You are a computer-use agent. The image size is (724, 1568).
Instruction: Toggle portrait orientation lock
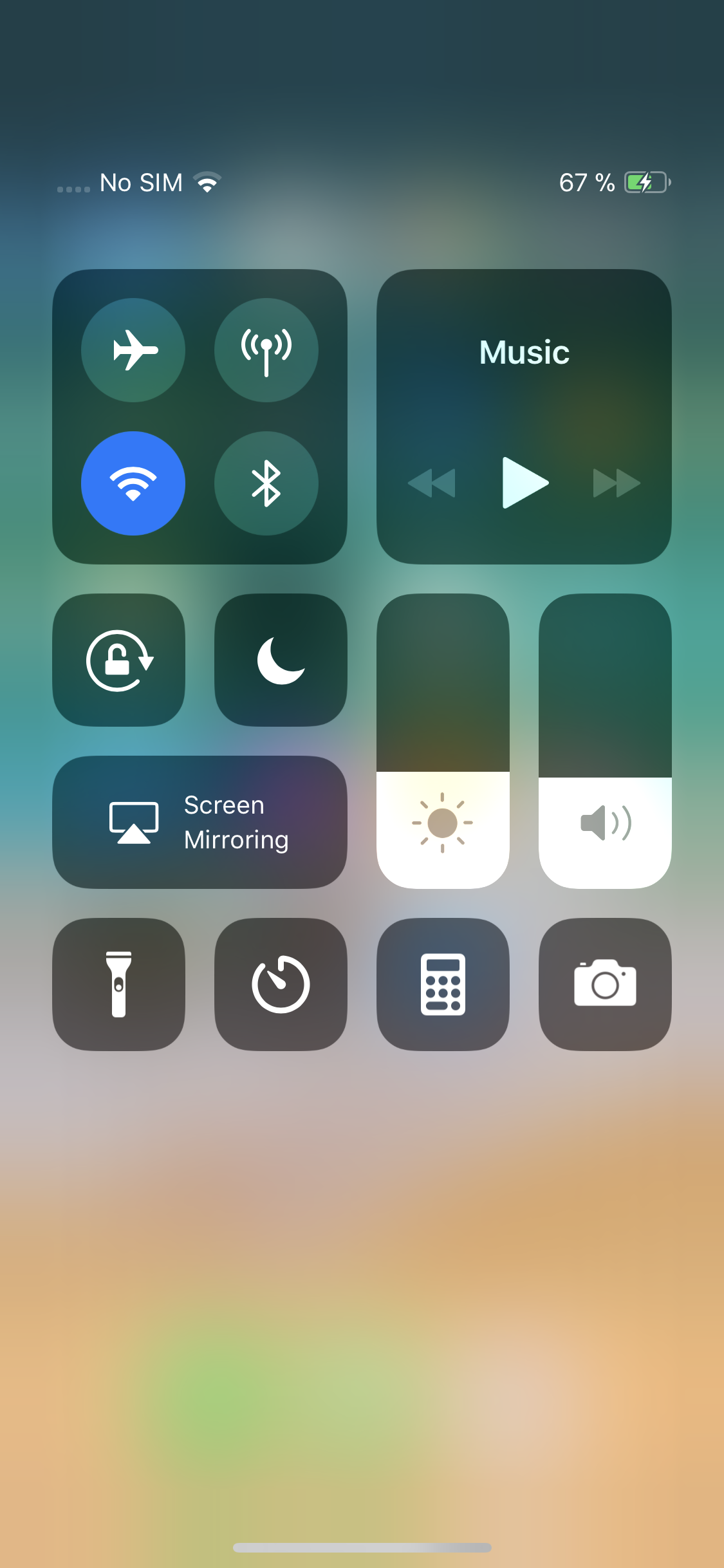(x=119, y=660)
